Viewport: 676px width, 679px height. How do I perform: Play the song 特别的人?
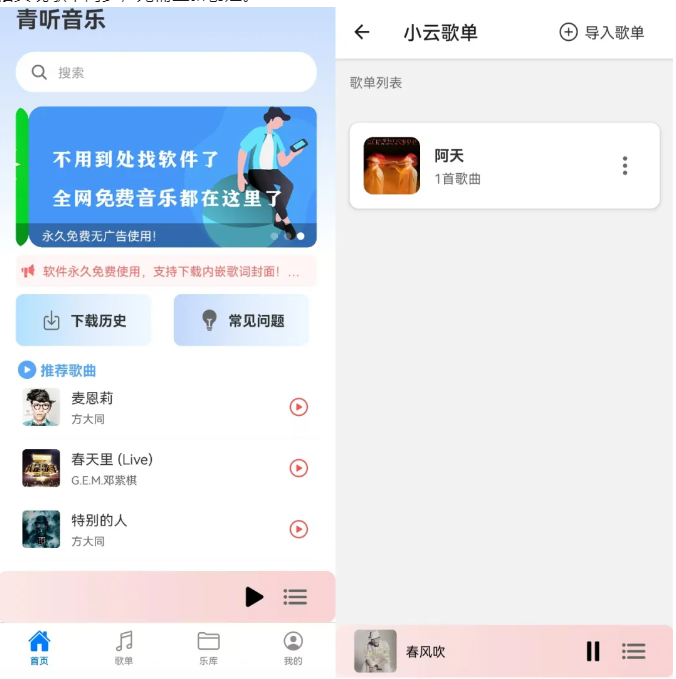pos(298,529)
